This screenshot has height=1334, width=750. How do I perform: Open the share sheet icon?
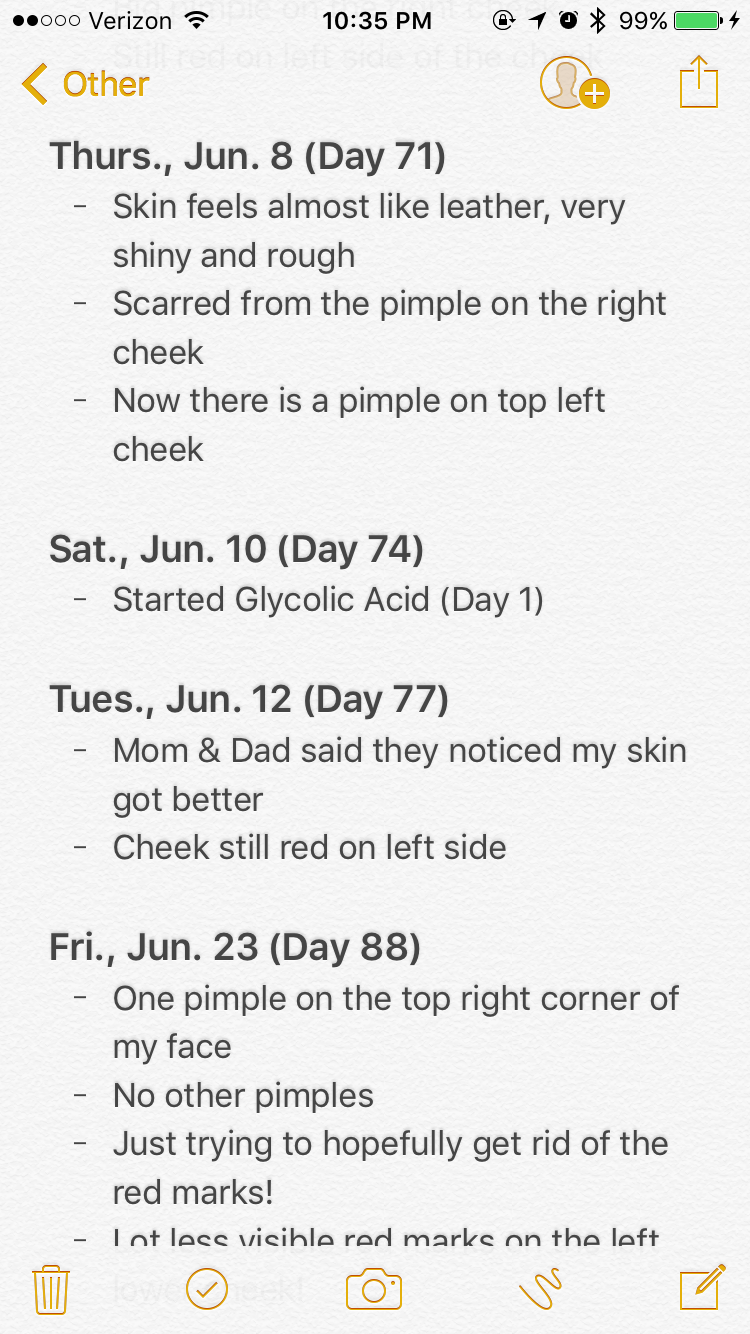click(x=699, y=82)
